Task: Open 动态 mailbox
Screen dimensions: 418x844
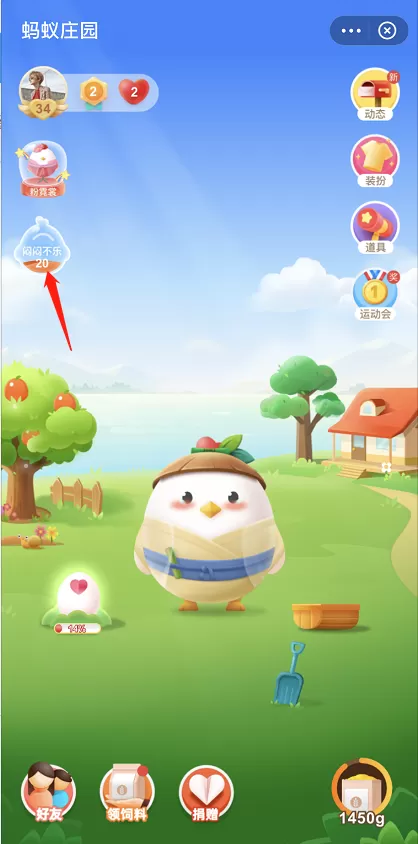Action: (375, 94)
